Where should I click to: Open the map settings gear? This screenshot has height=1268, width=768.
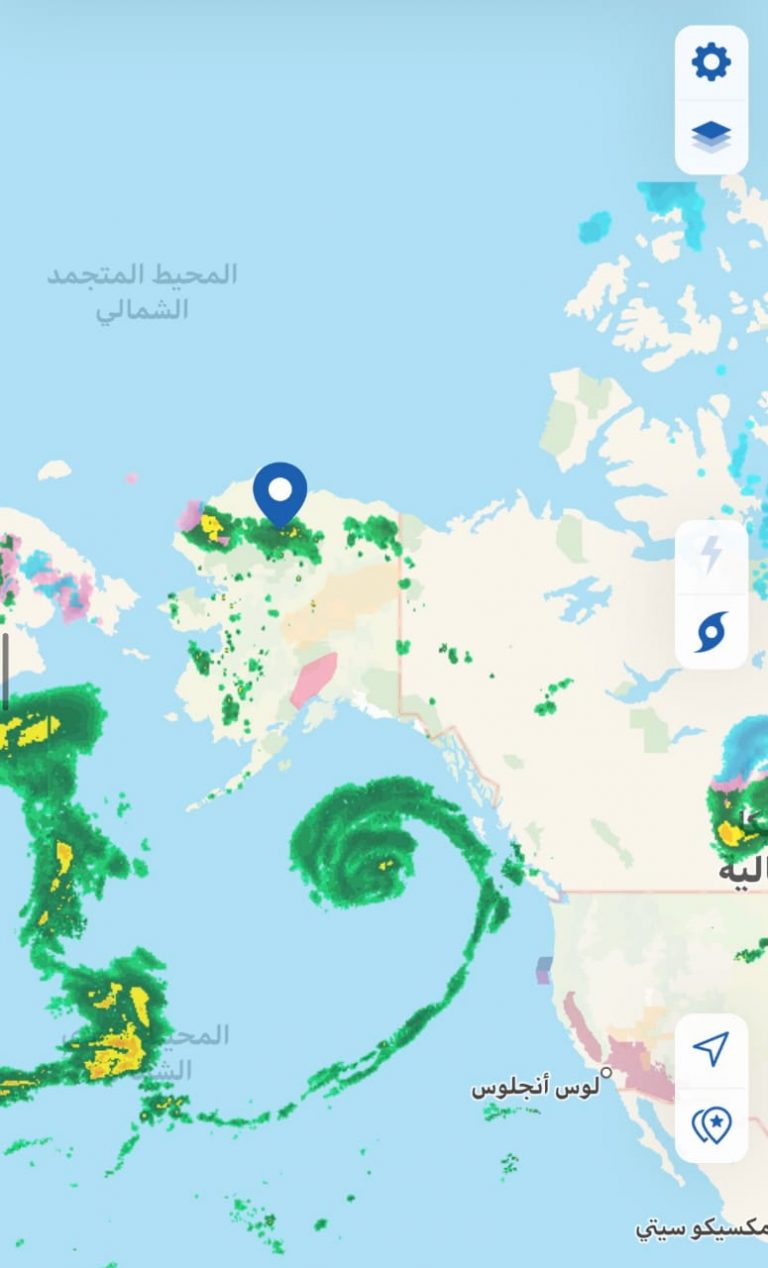pos(711,63)
